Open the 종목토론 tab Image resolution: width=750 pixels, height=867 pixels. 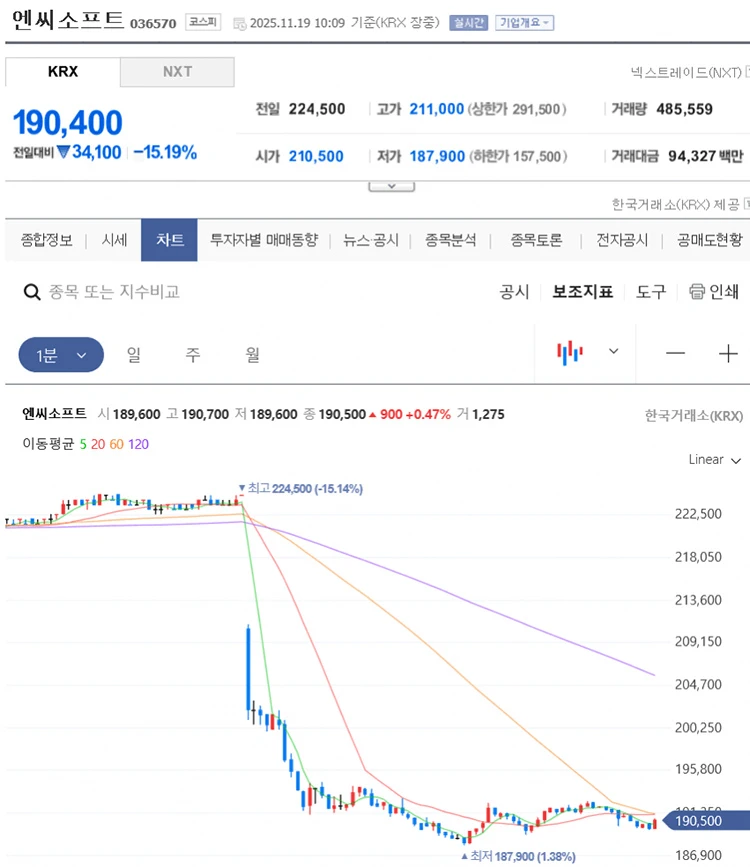point(536,240)
